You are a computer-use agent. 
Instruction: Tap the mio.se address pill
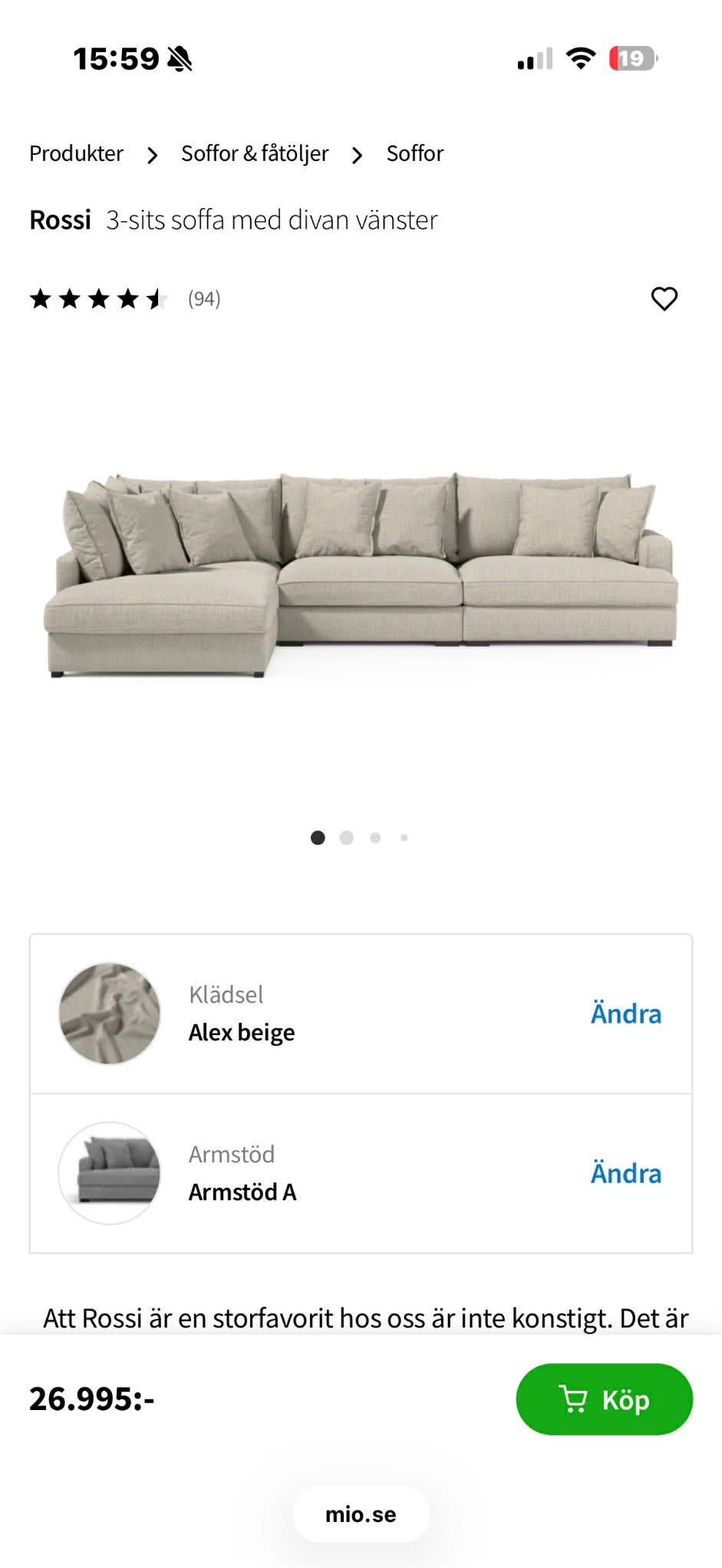(361, 1514)
